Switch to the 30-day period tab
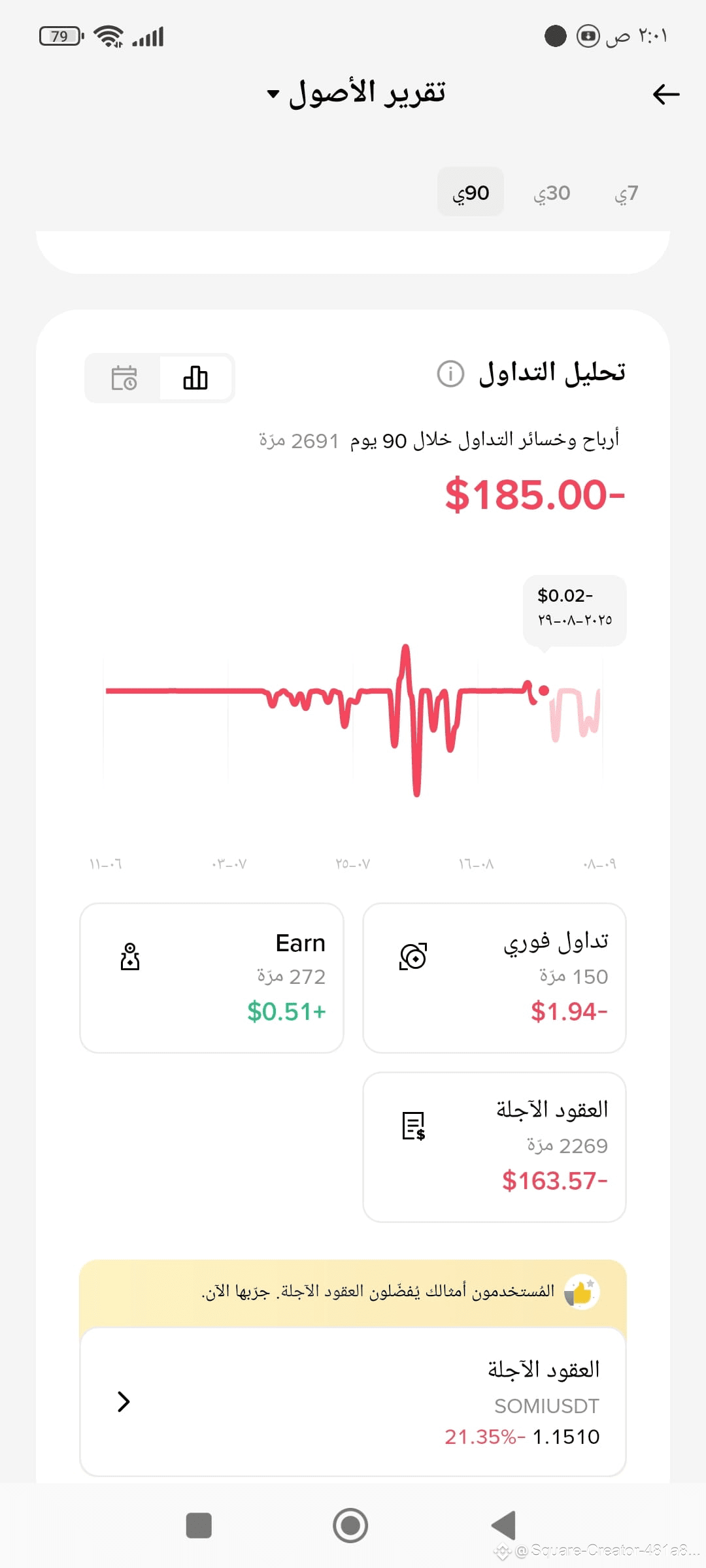706x1568 pixels. coord(552,193)
